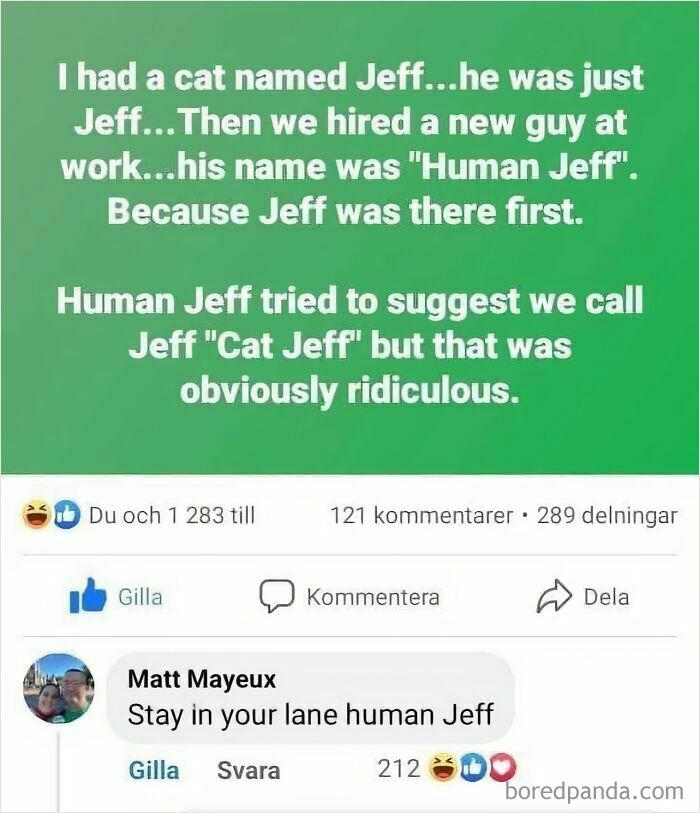This screenshot has height=813, width=700.
Task: View the 289 delningar
Action: 606,516
